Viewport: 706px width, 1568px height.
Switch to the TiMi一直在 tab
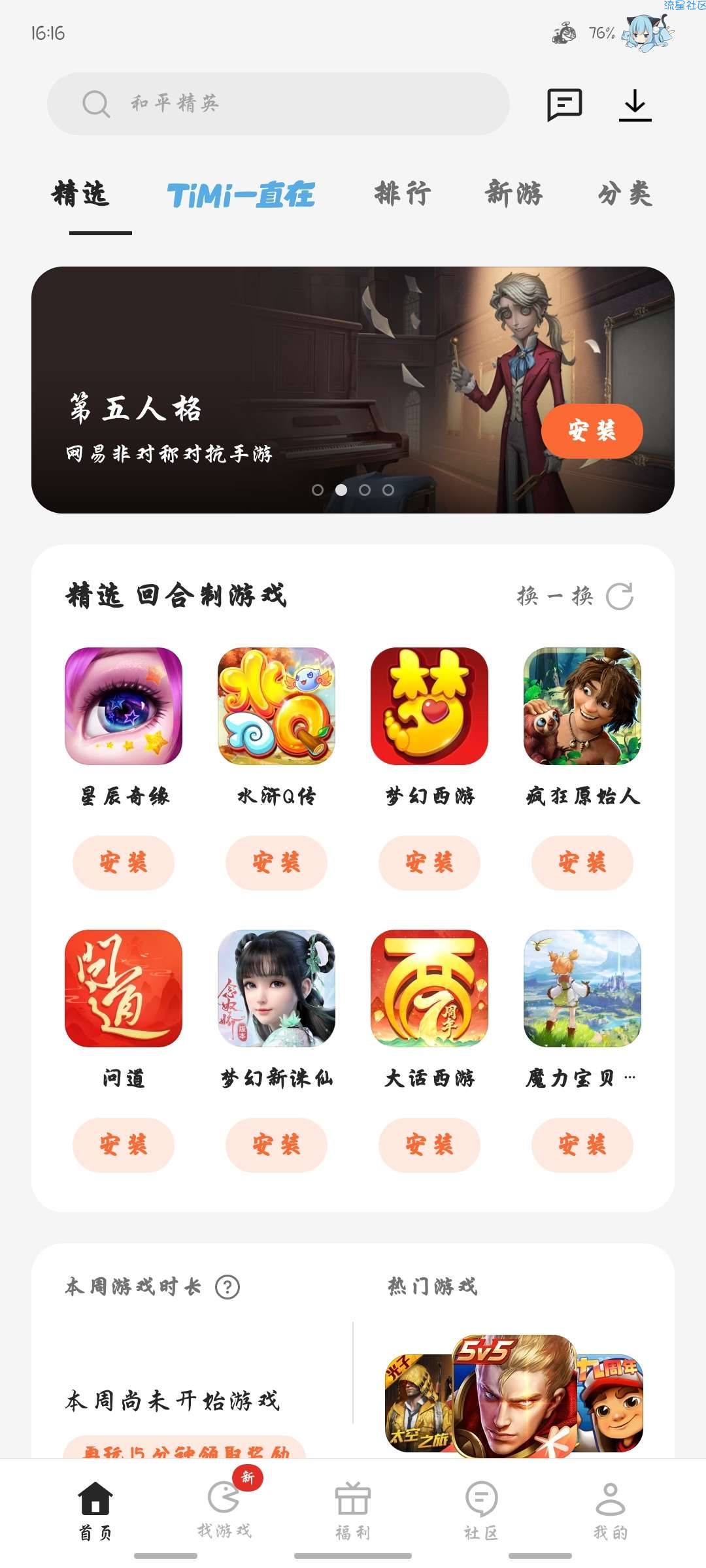241,195
